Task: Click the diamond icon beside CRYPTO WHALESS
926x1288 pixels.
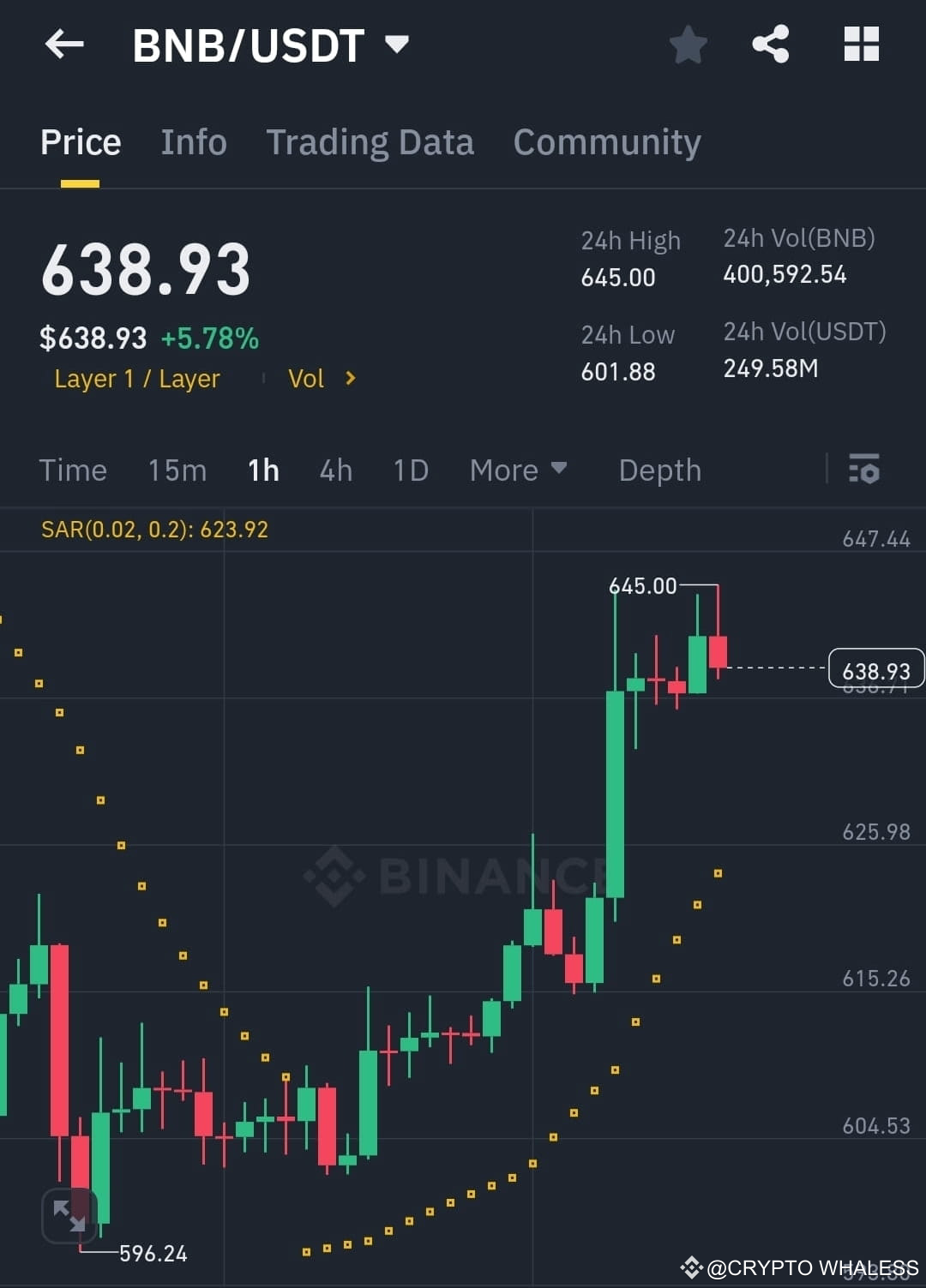Action: pos(691,1266)
